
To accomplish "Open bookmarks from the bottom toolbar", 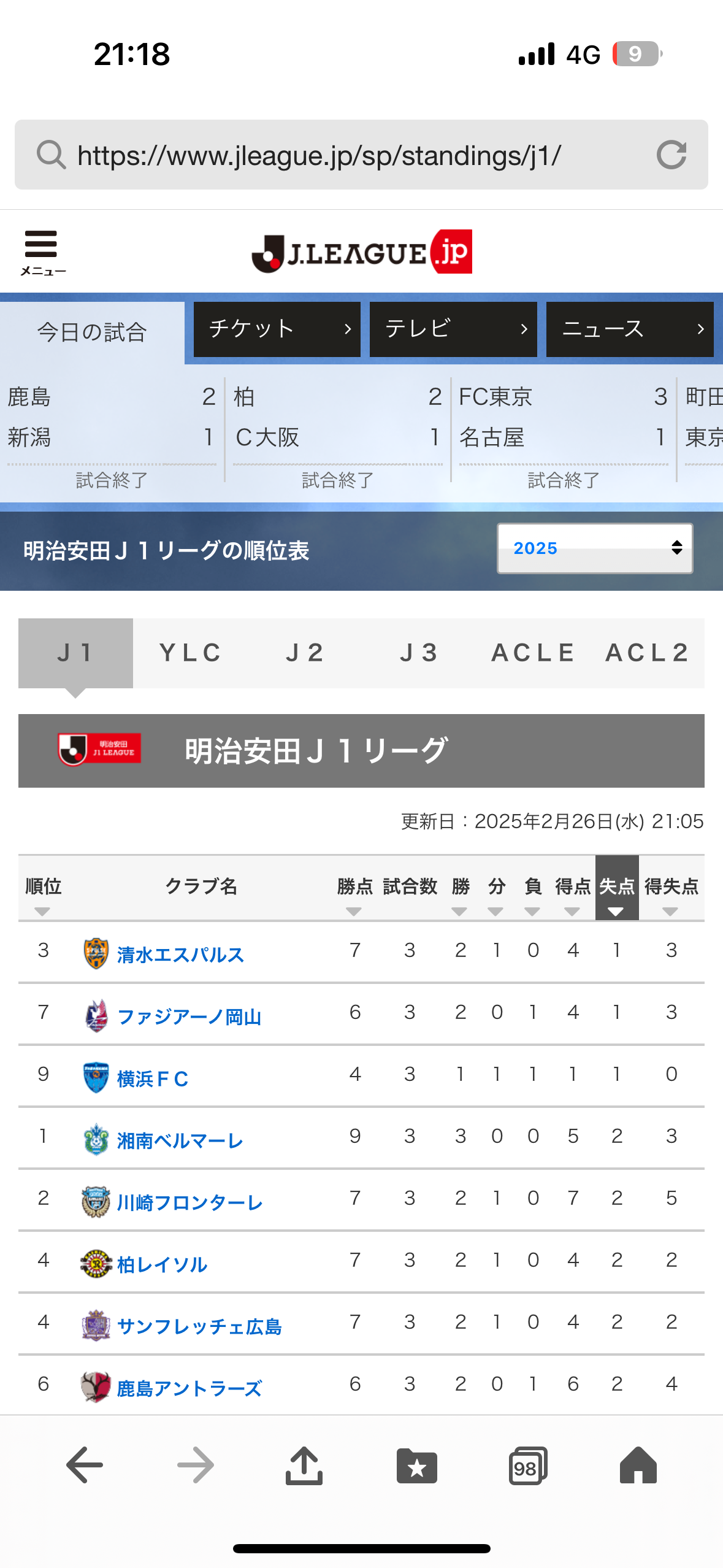I will click(416, 1466).
